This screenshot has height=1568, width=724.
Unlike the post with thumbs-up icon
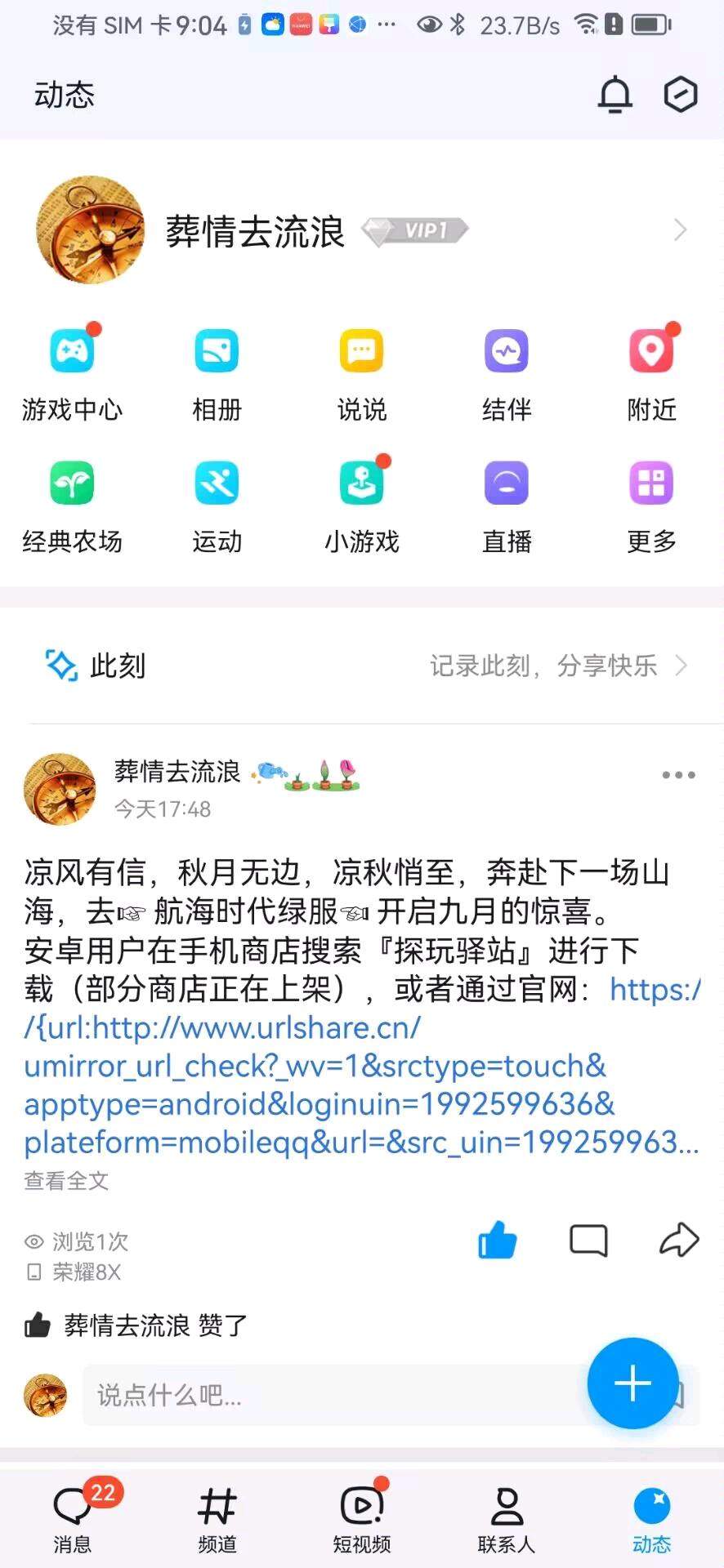(x=497, y=1240)
